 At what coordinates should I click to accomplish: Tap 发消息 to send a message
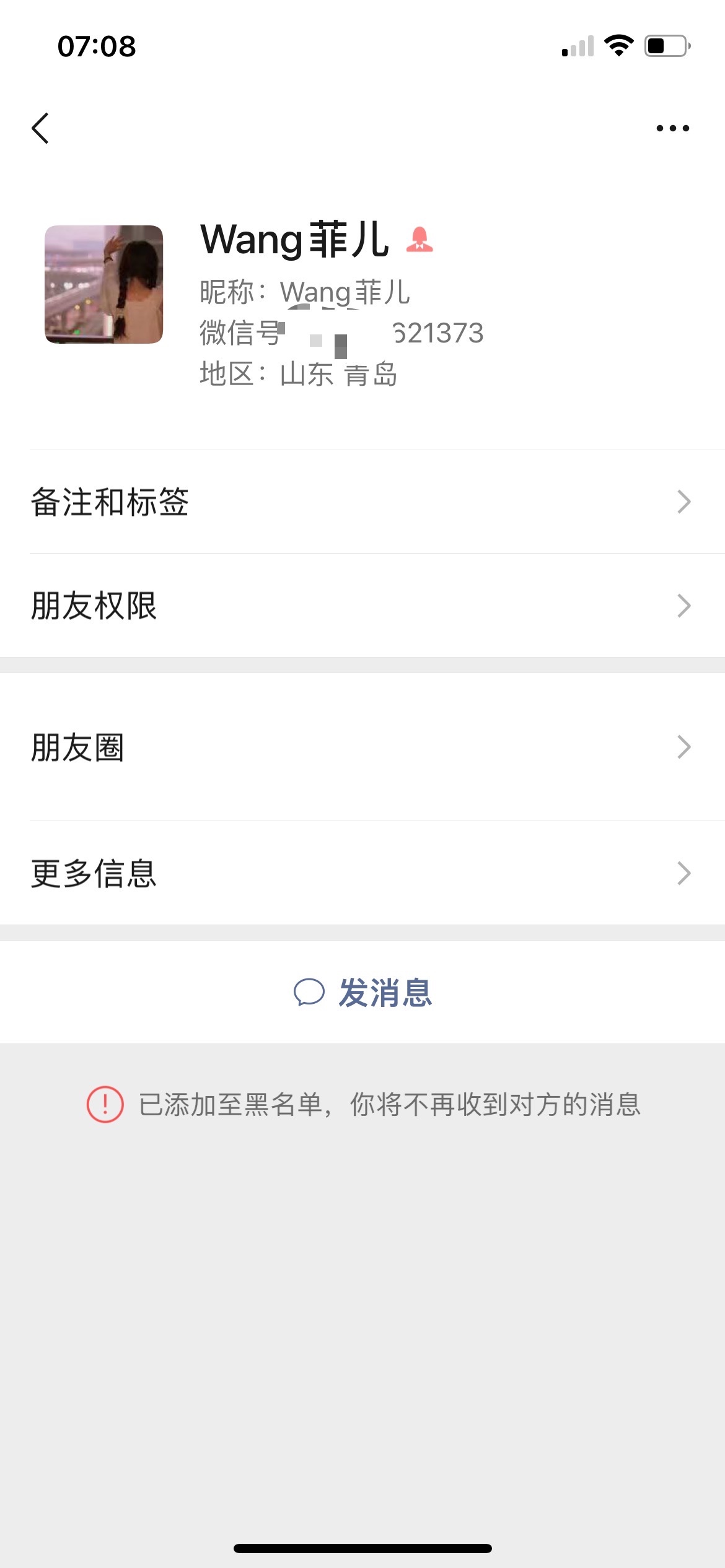point(362,992)
